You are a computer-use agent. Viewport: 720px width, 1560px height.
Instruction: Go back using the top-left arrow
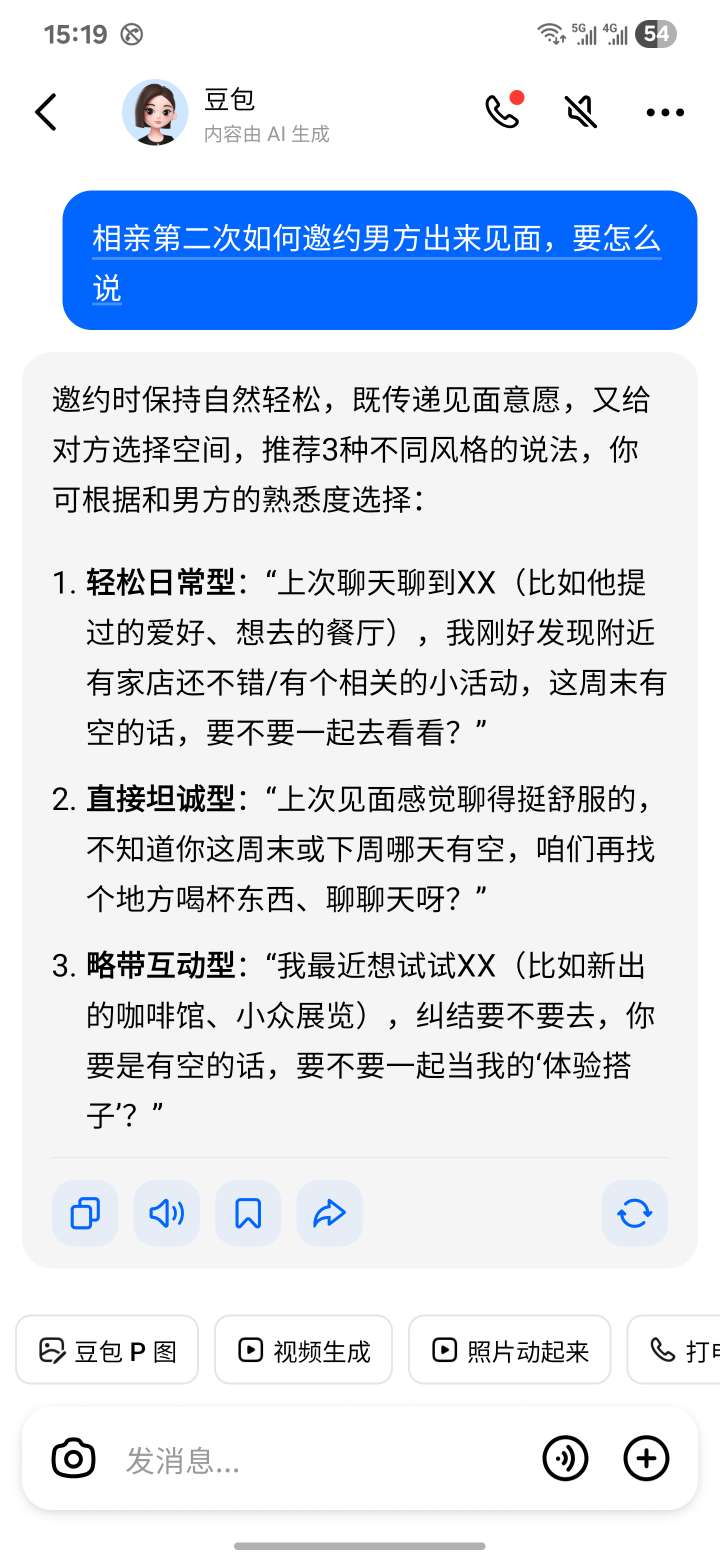46,112
